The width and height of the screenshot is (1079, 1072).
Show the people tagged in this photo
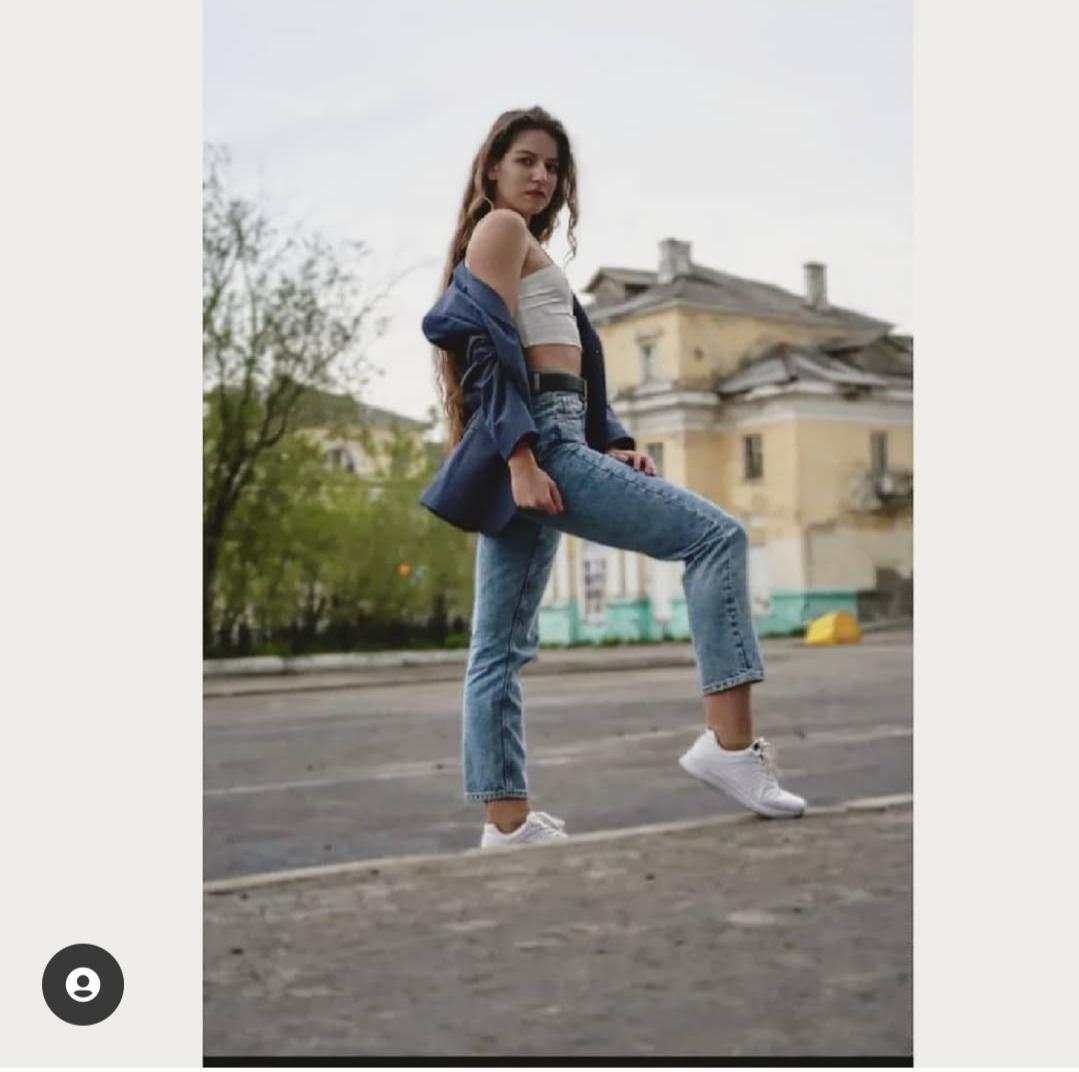83,984
